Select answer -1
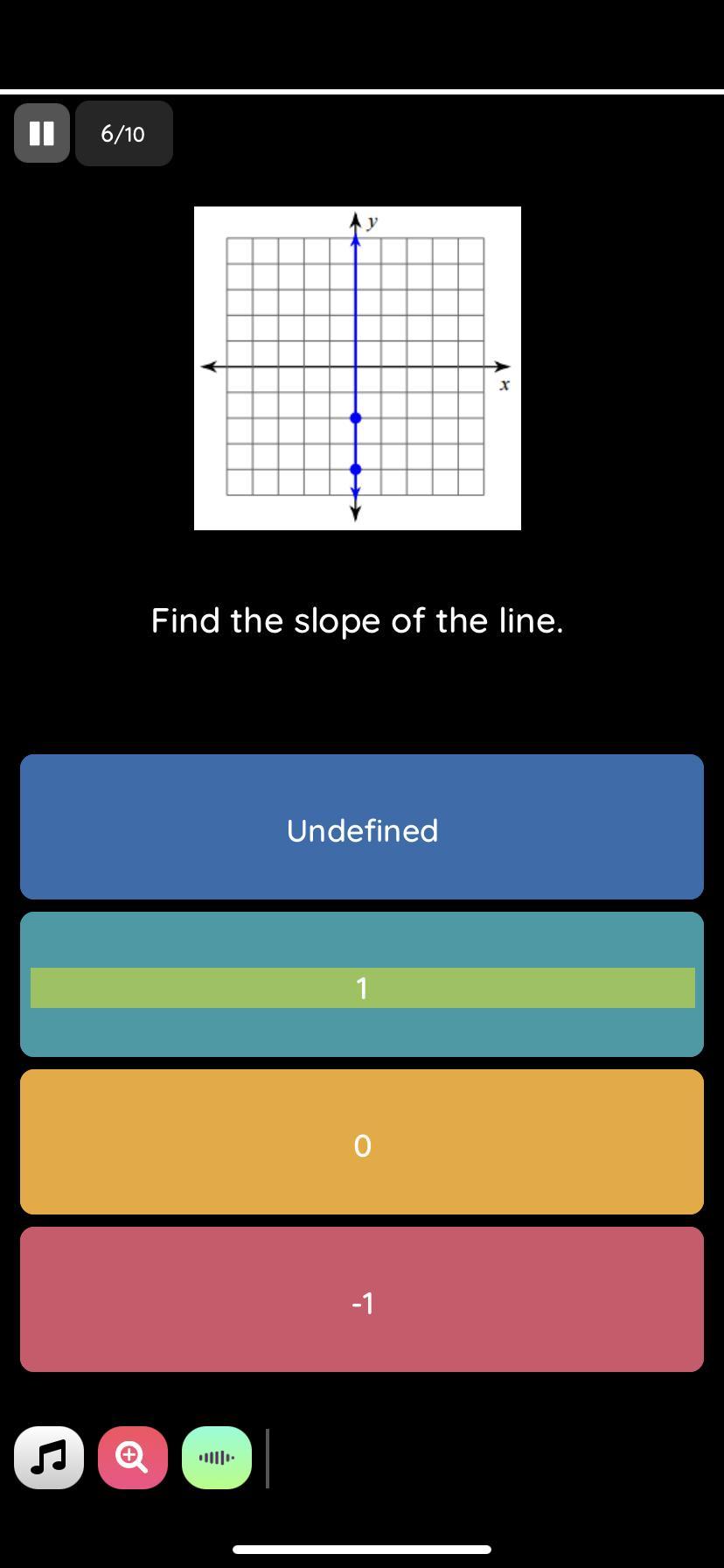The width and height of the screenshot is (724, 1568). pyautogui.click(x=362, y=1299)
